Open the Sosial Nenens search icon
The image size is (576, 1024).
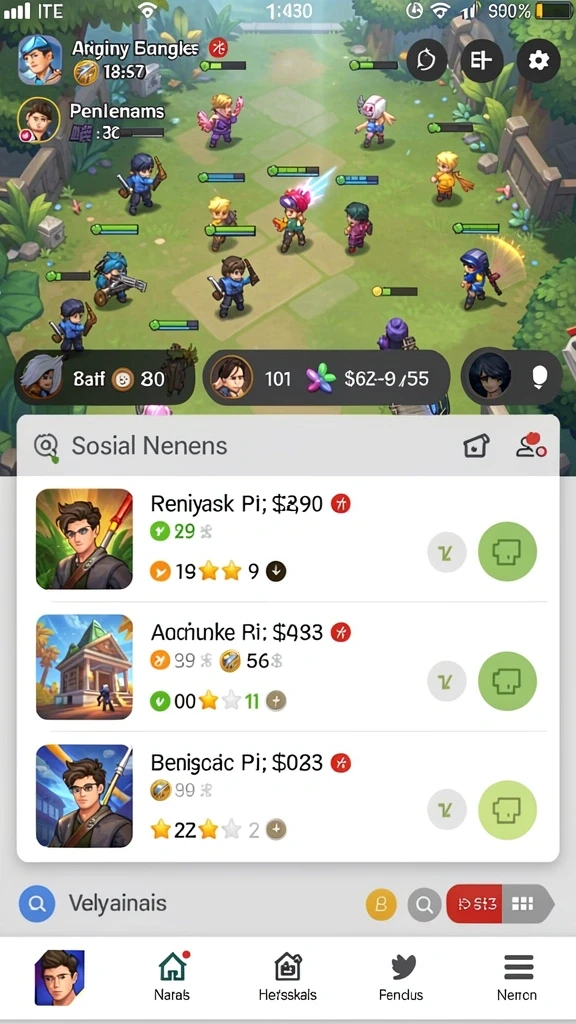tap(46, 447)
